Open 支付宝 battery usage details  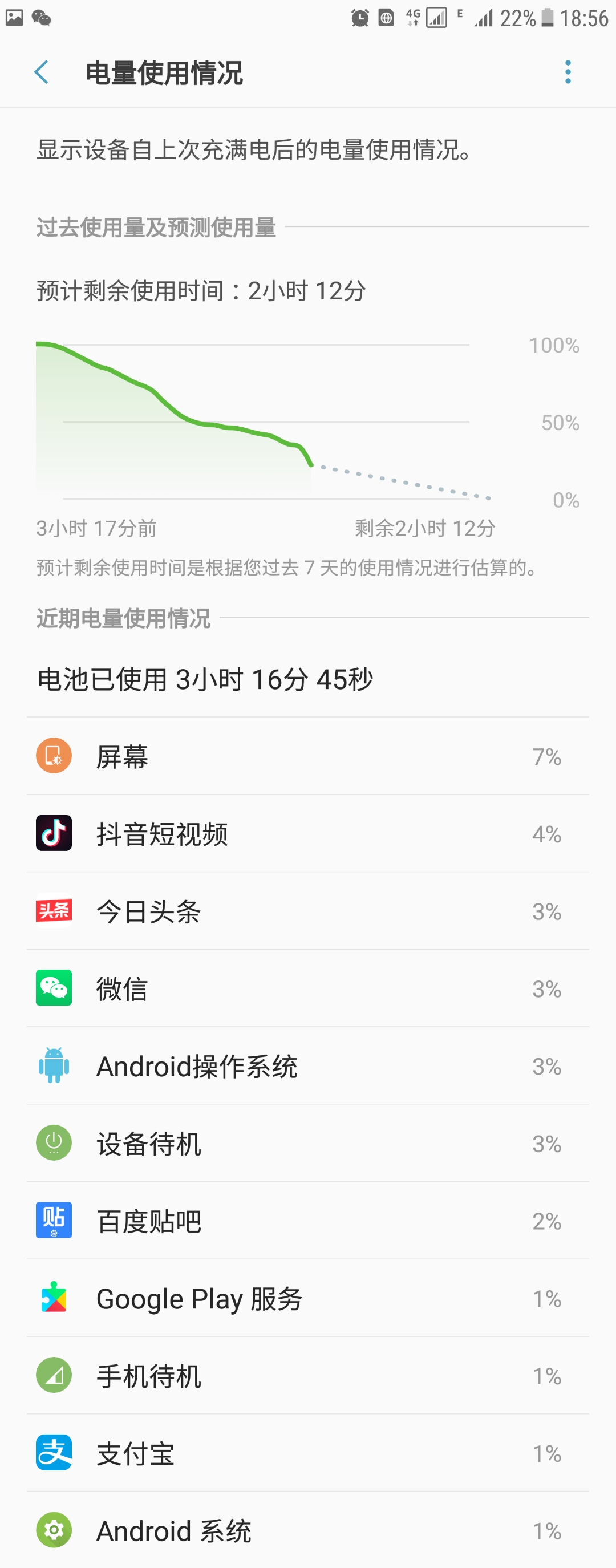[x=308, y=1452]
